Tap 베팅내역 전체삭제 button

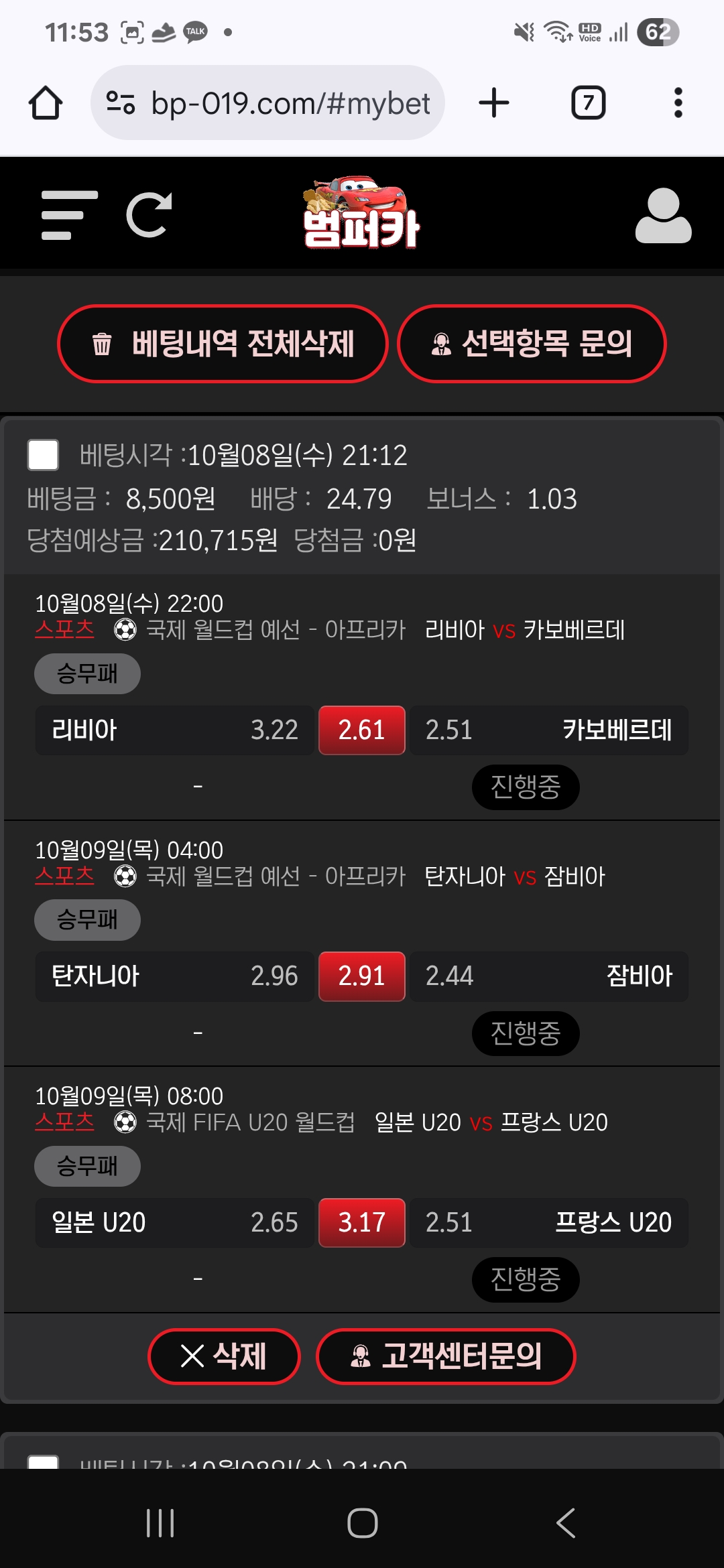[223, 344]
